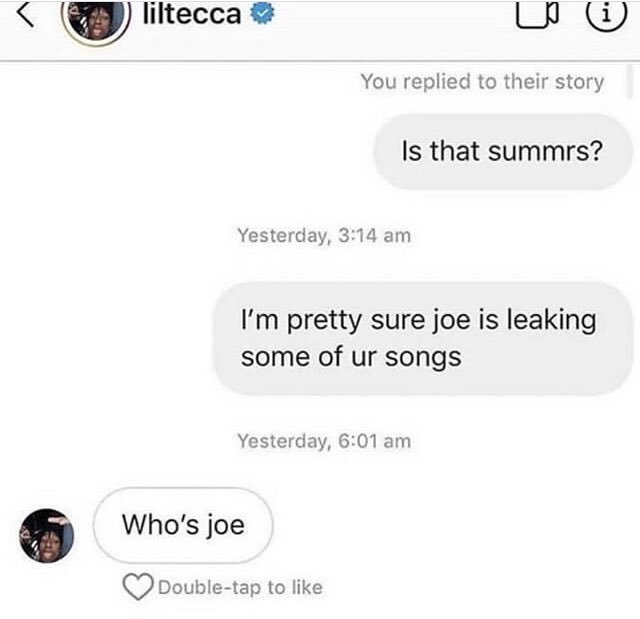Screen dimensions: 640x619
Task: Tap the avatar beside "Who's joe"
Action: click(x=47, y=535)
